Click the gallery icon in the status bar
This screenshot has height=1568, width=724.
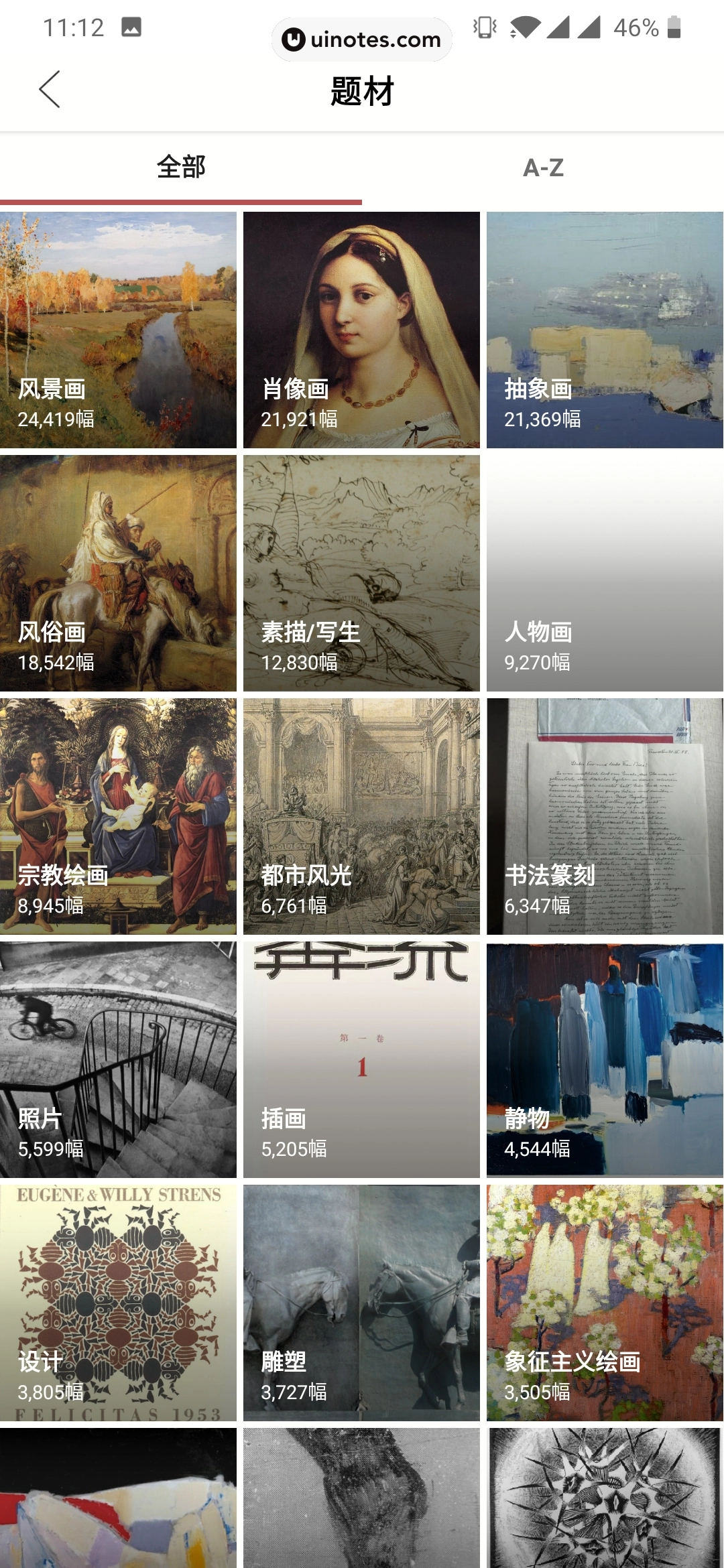coord(131,28)
